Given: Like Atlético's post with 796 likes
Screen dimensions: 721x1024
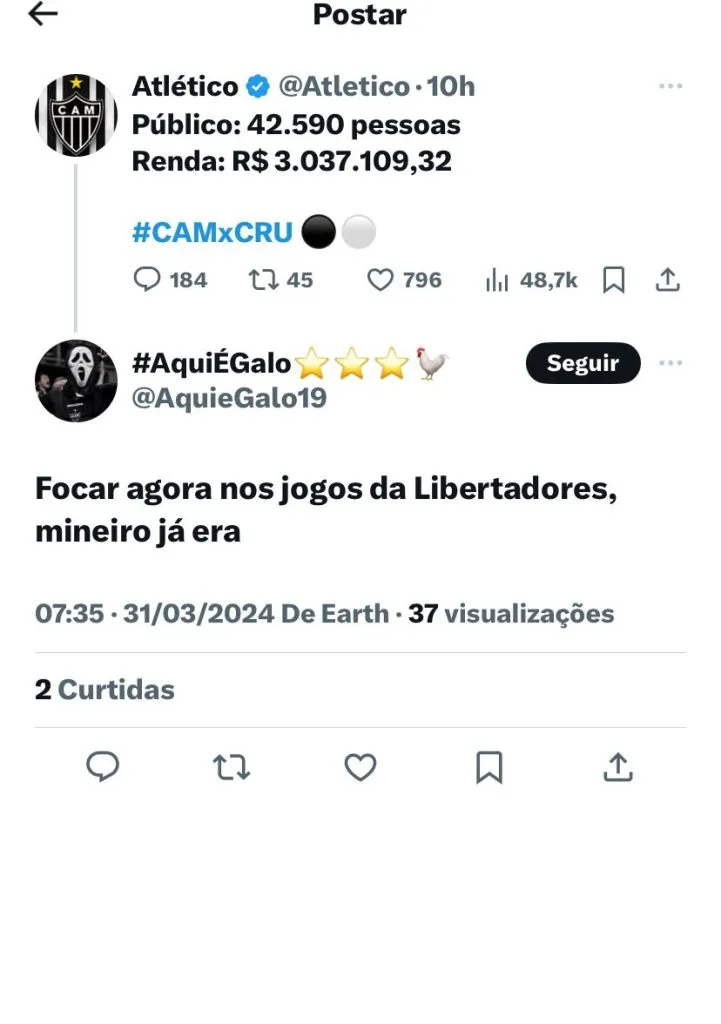Looking at the screenshot, I should [x=381, y=280].
